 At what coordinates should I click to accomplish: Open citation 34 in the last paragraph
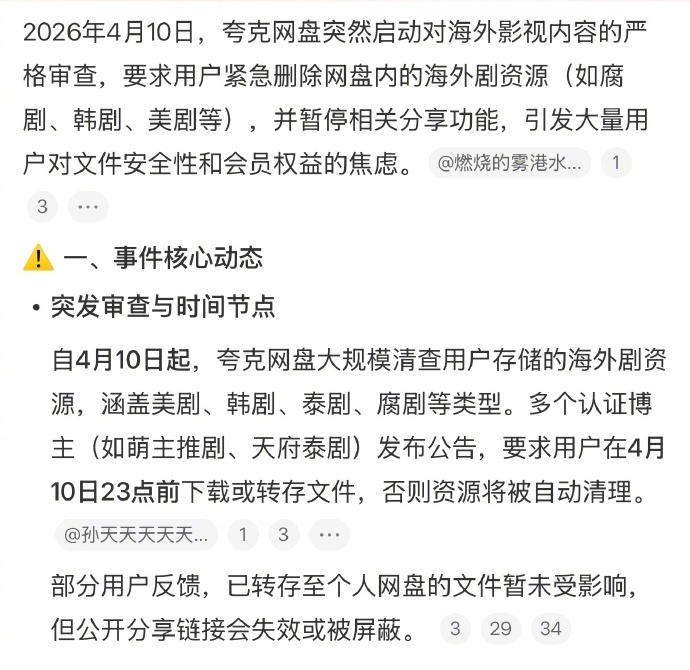coord(550,629)
